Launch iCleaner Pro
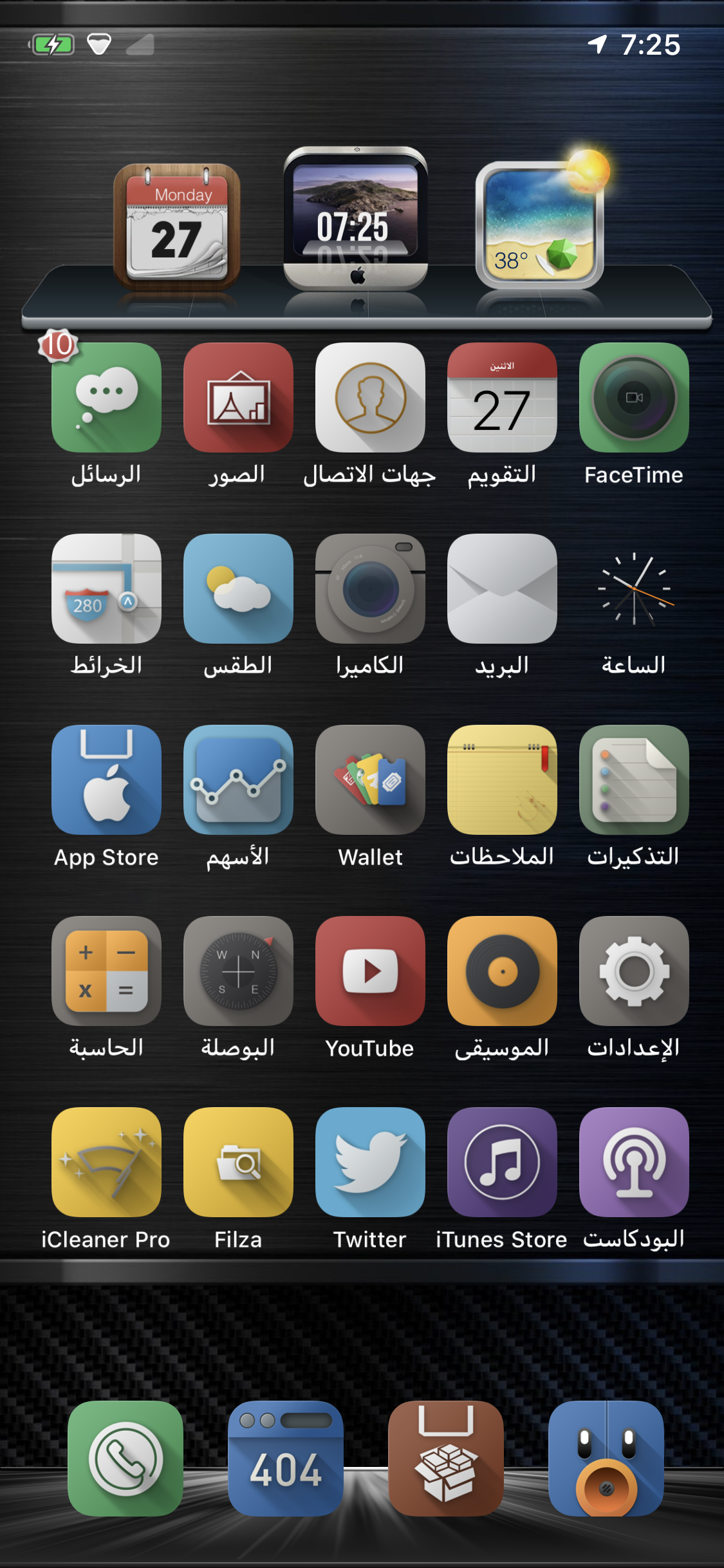Viewport: 724px width, 1568px height. tap(106, 1162)
